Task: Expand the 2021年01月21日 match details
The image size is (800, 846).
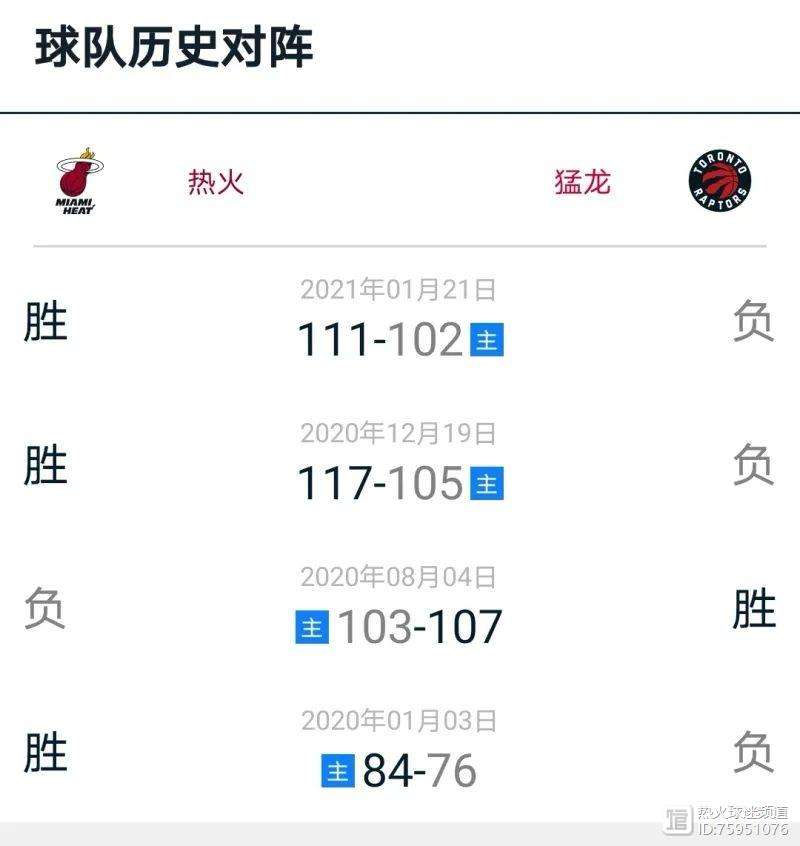Action: click(x=398, y=290)
